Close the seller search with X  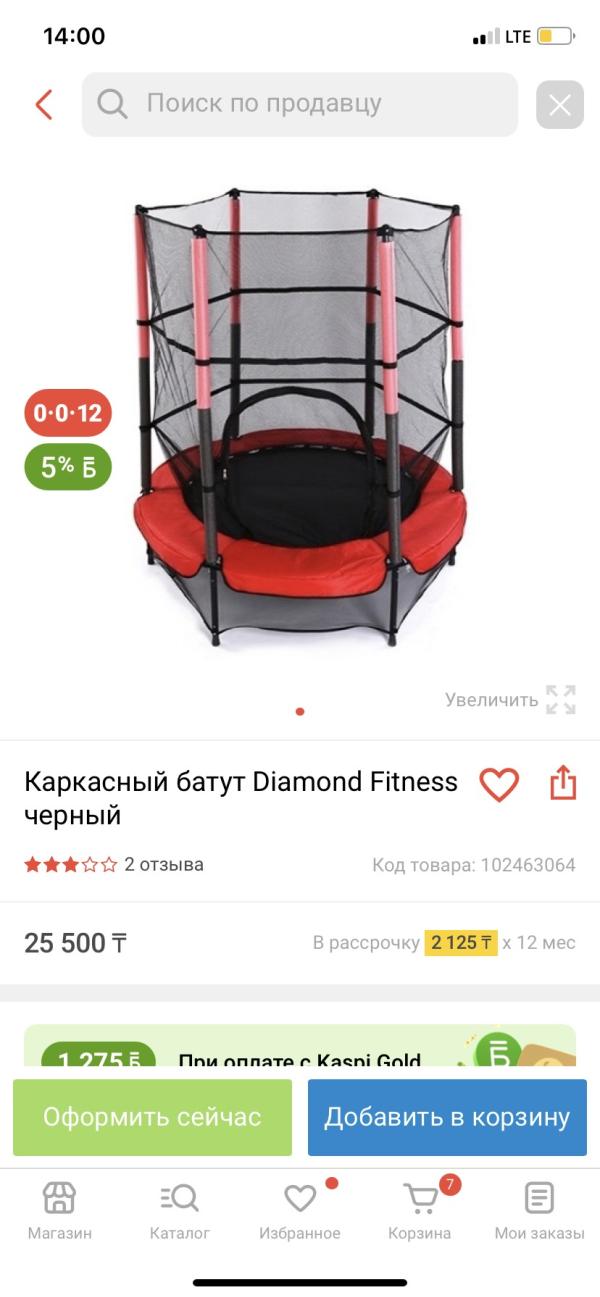[x=559, y=104]
